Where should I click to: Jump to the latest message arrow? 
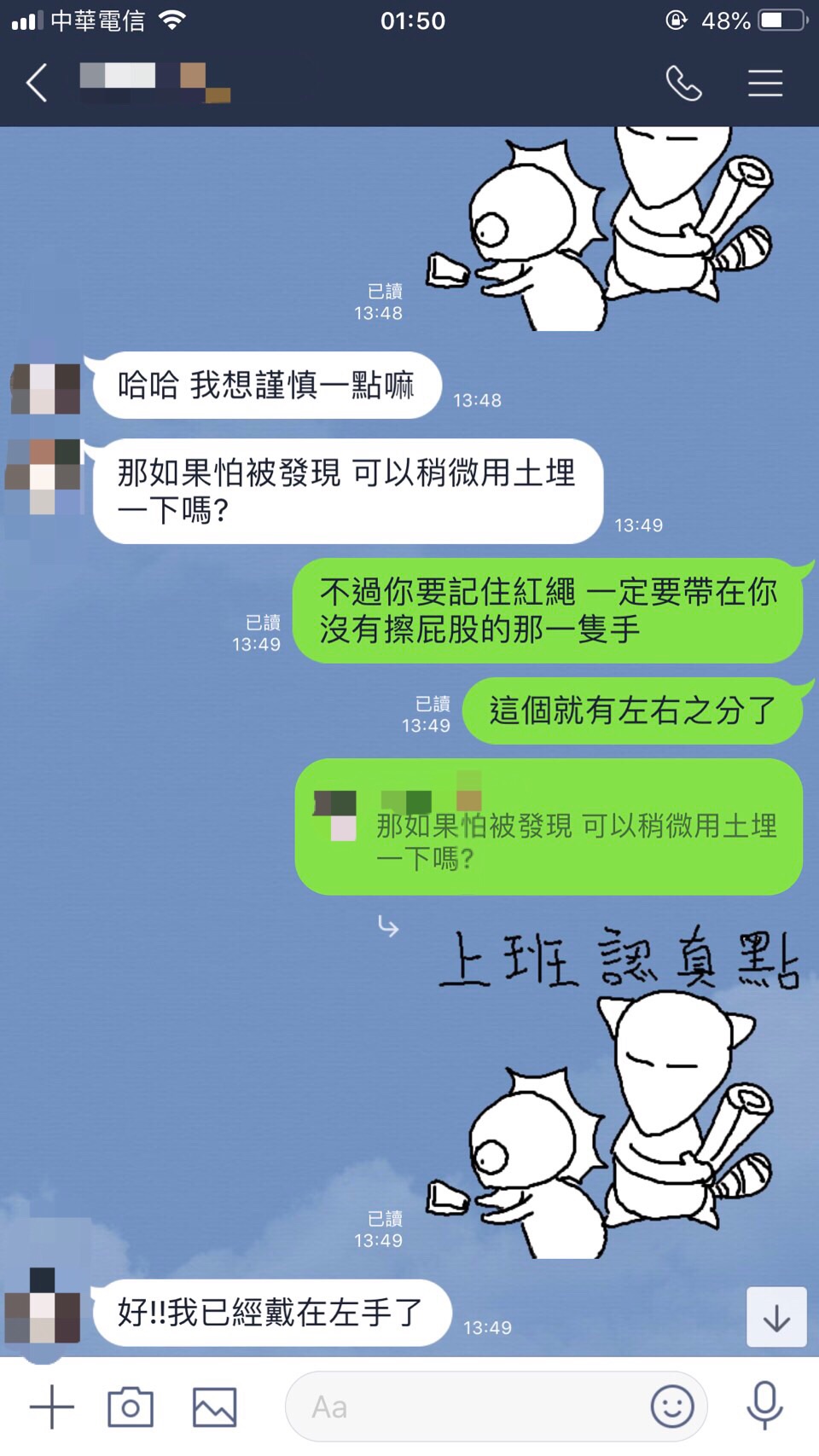click(x=776, y=1317)
